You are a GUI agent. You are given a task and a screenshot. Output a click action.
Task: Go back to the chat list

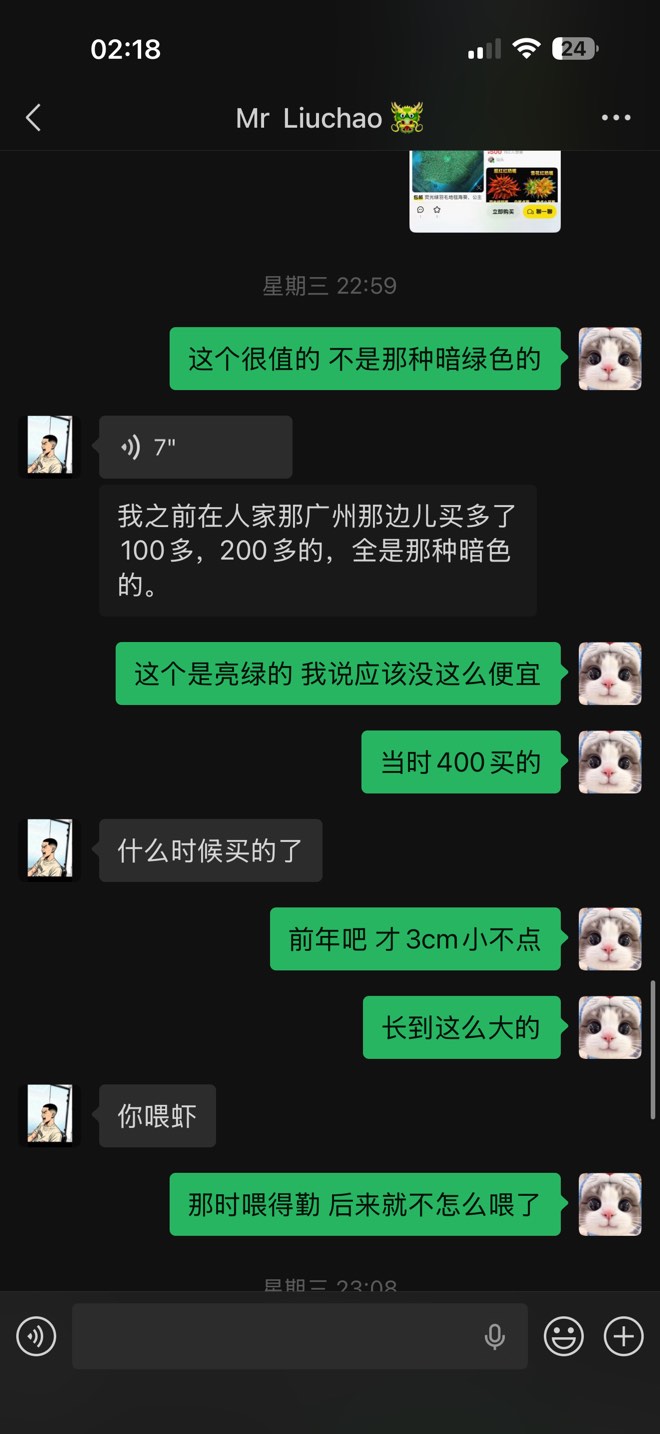(33, 118)
